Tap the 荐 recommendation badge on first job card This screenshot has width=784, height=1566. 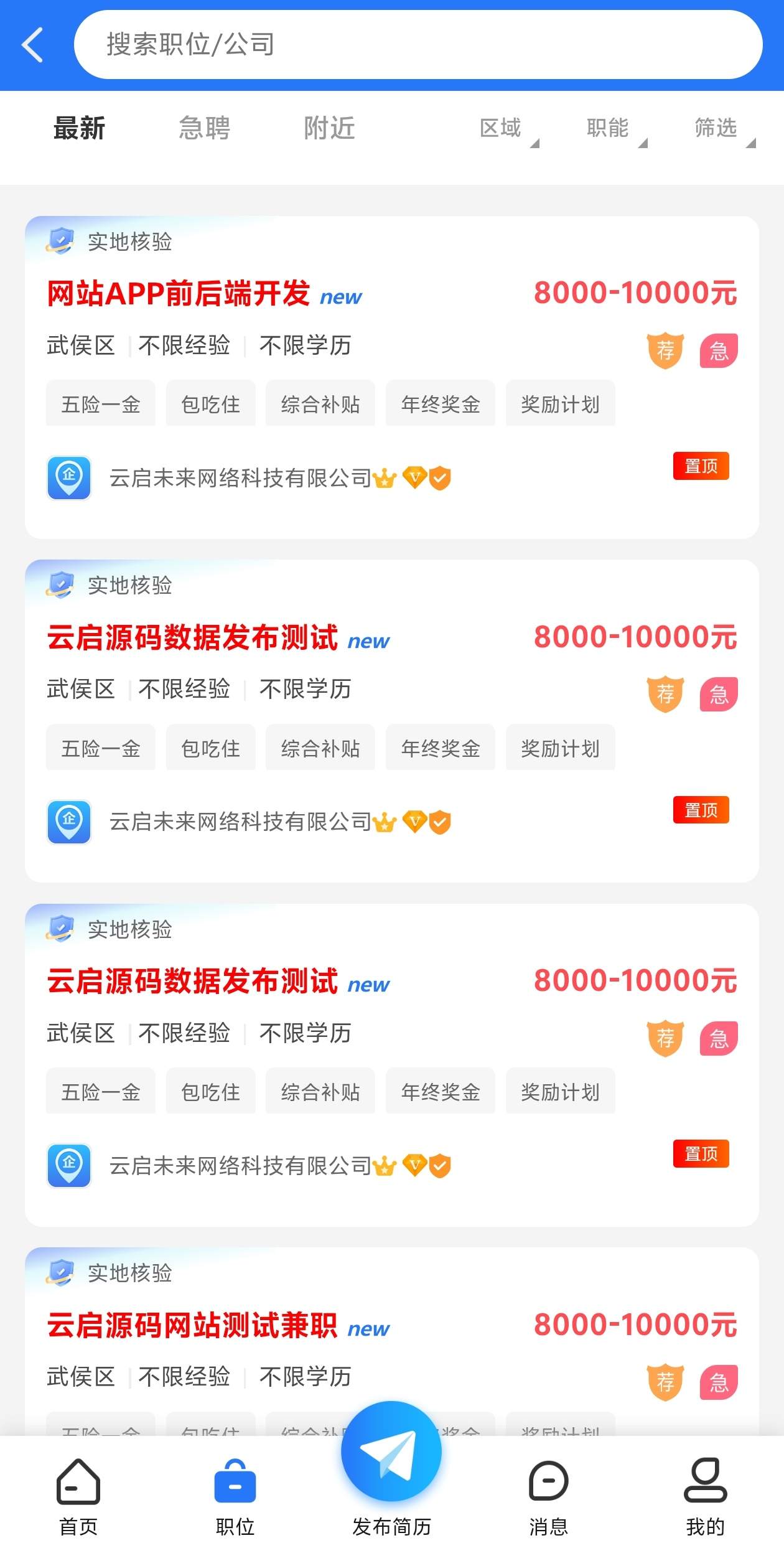[x=665, y=350]
